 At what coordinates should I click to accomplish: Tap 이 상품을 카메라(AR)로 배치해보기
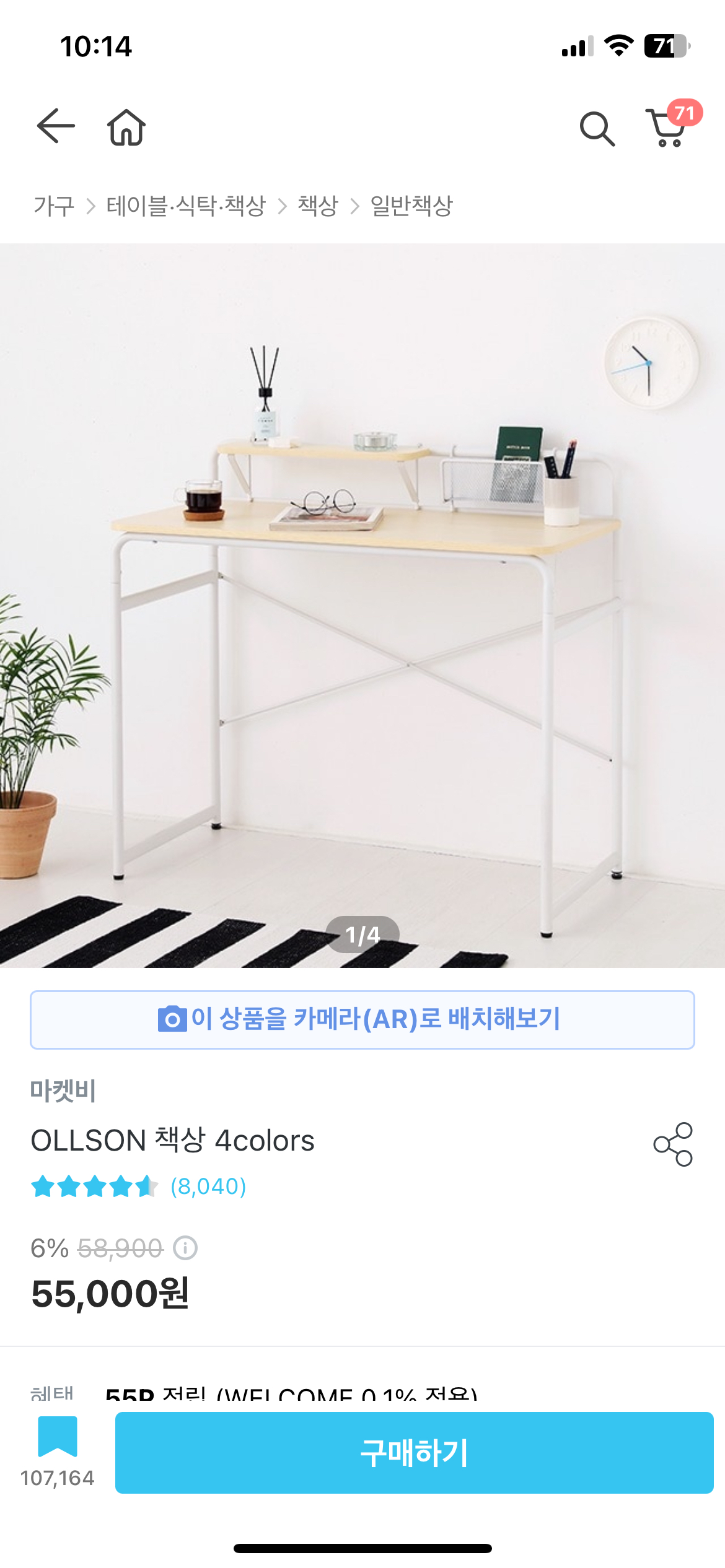pos(362,1019)
